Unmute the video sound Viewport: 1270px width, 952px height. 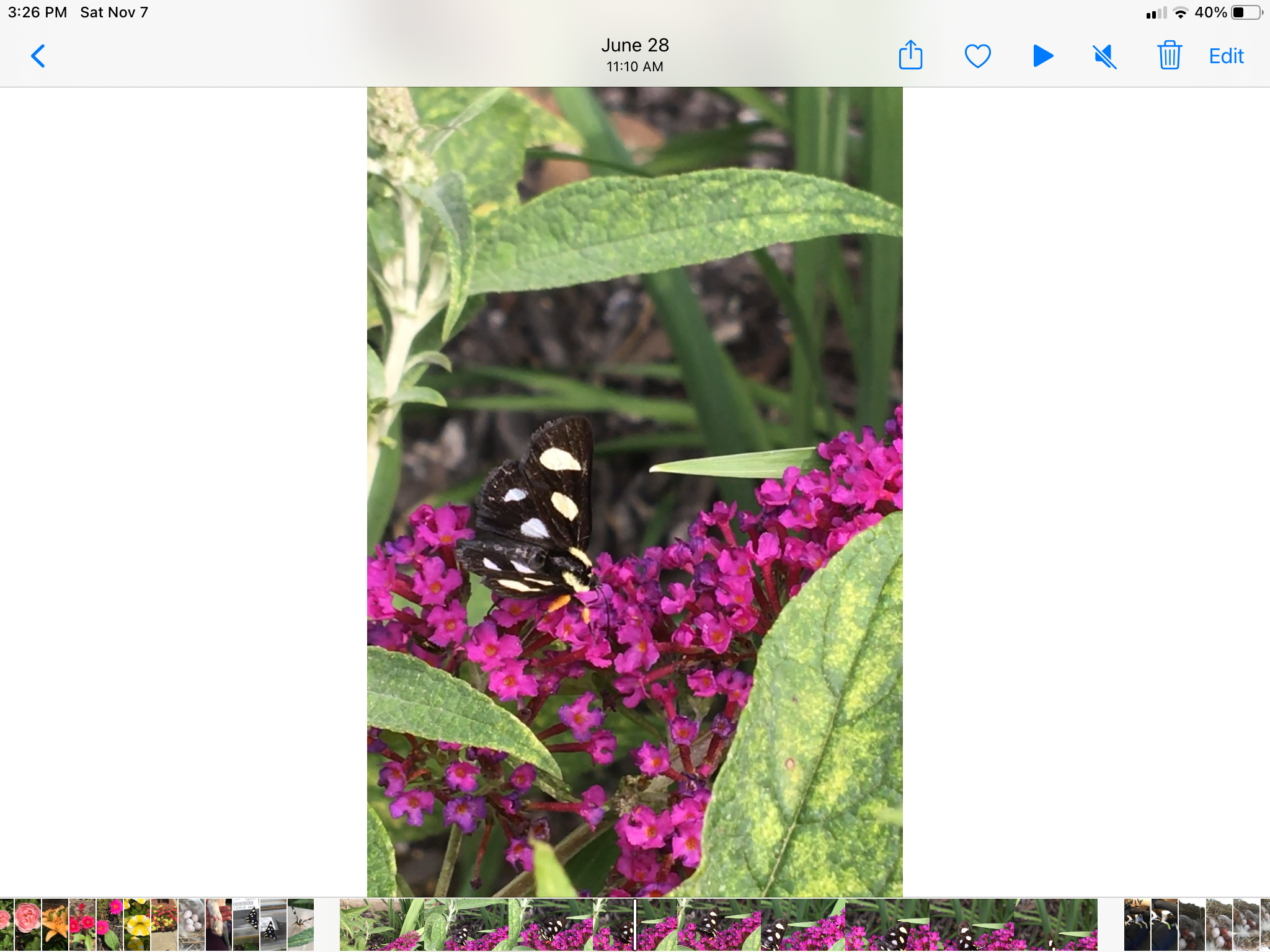click(1104, 57)
